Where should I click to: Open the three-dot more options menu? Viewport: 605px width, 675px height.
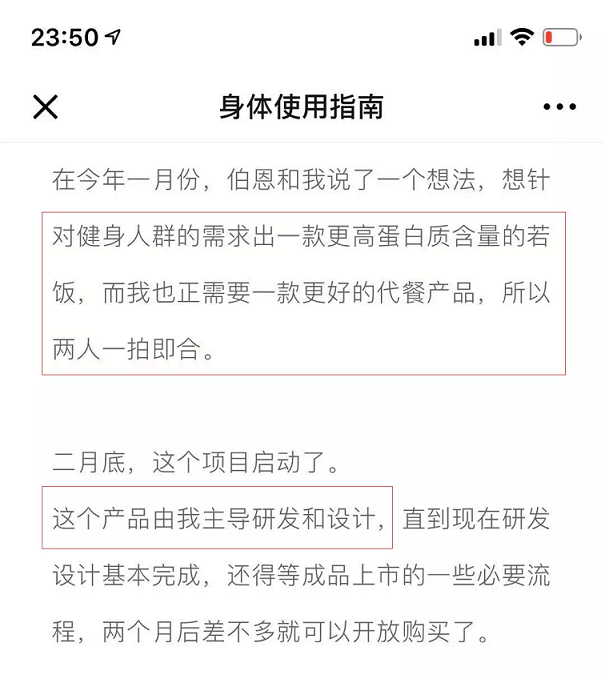tap(559, 107)
